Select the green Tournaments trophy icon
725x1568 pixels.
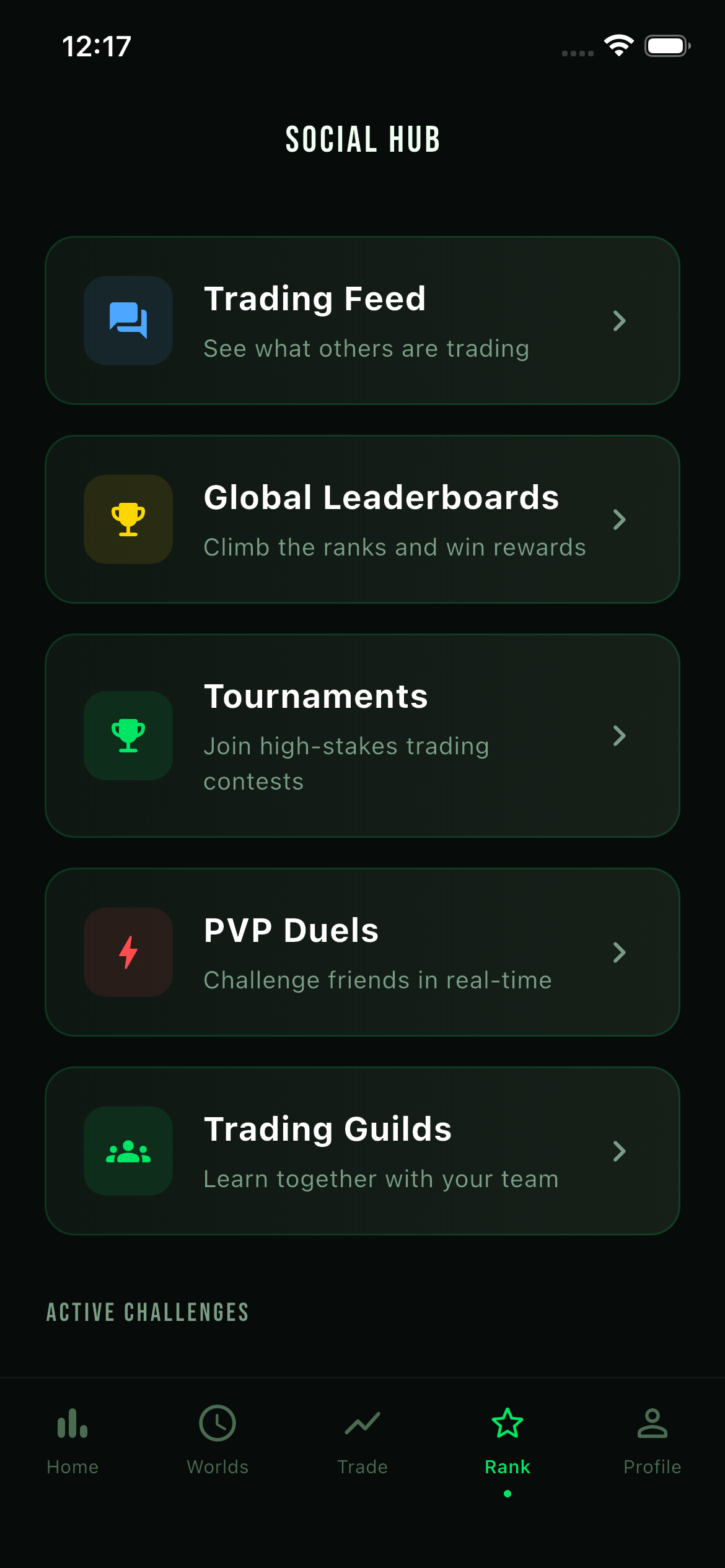click(x=128, y=736)
